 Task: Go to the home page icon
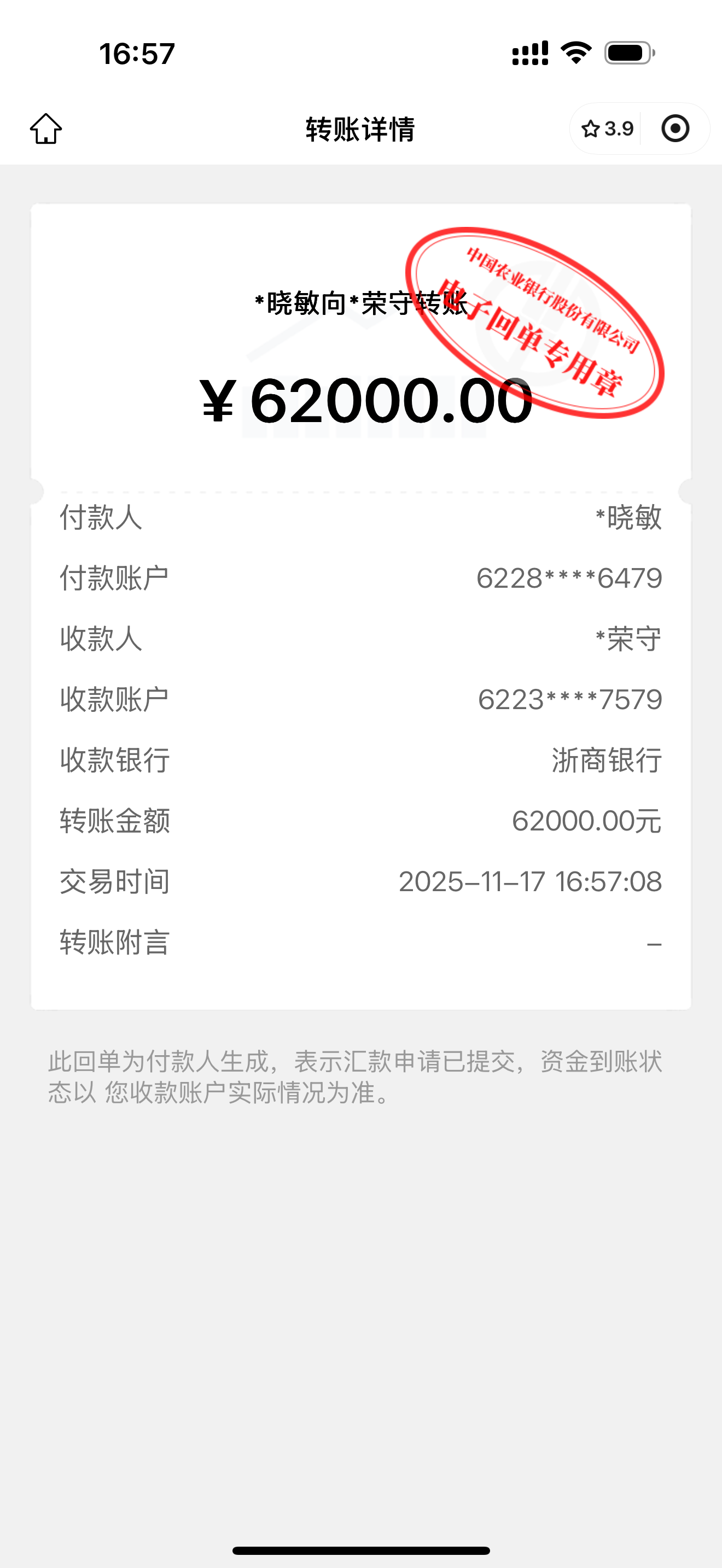[46, 129]
